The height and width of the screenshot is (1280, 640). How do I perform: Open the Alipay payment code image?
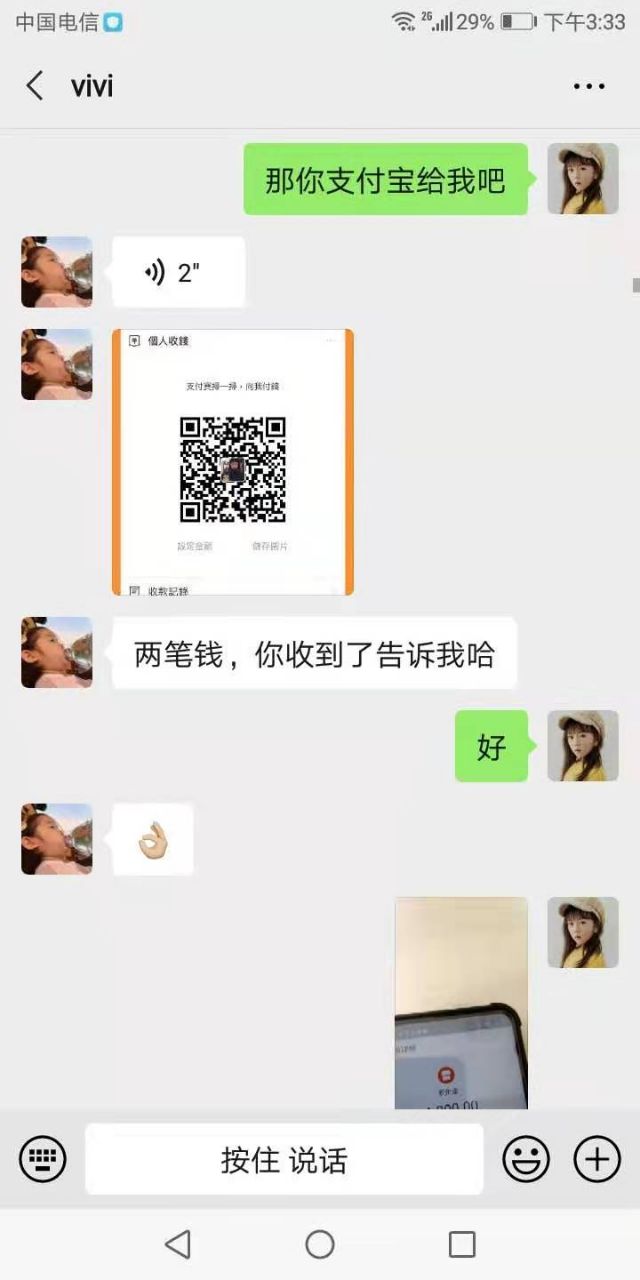coord(233,462)
